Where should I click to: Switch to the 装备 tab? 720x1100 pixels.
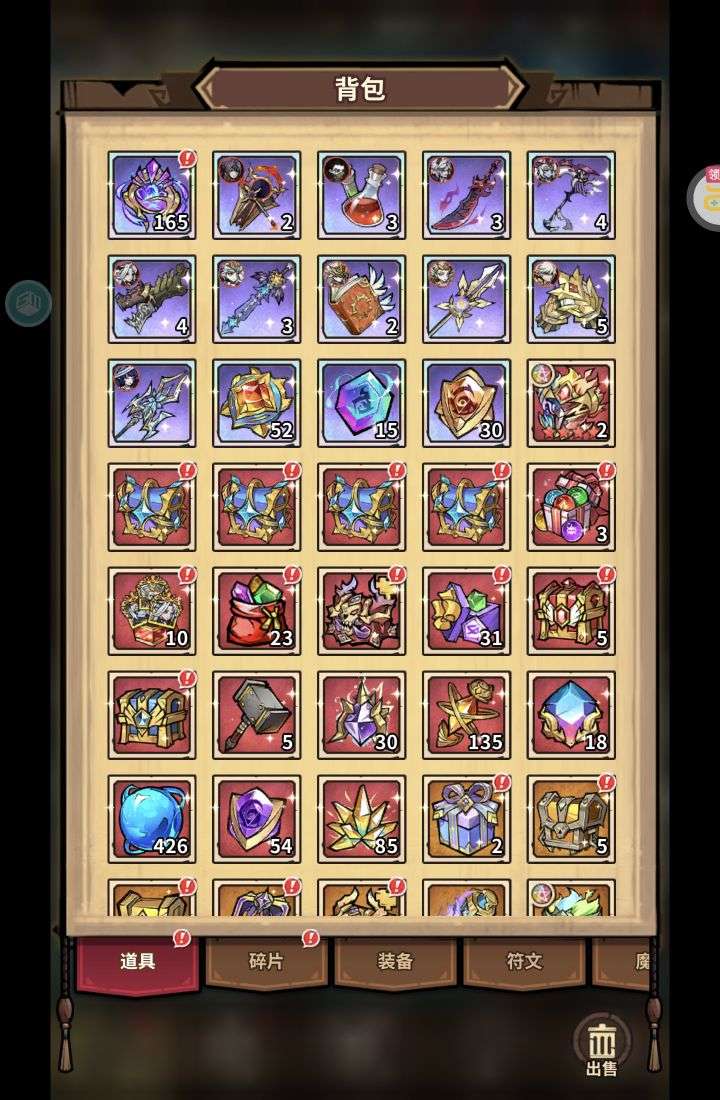pyautogui.click(x=394, y=961)
